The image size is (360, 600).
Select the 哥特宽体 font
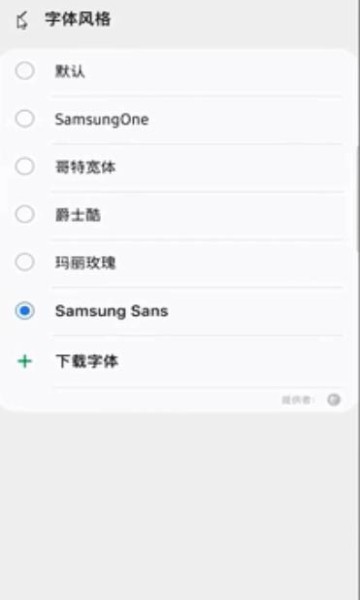point(179,167)
